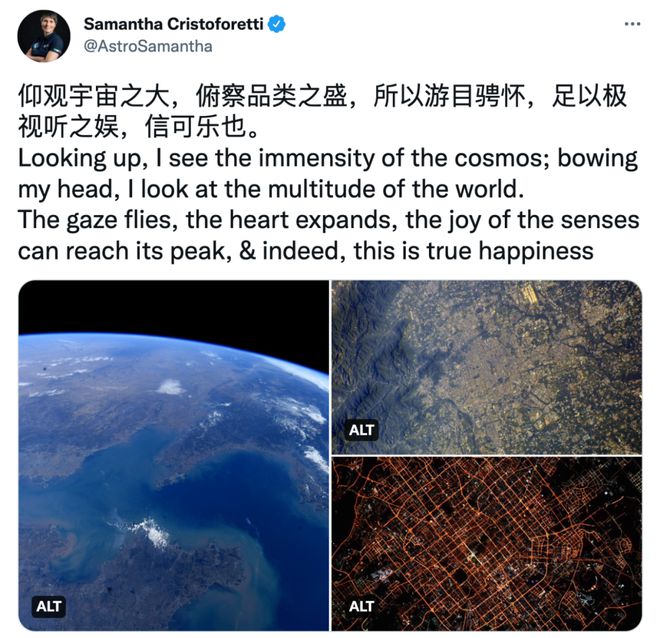Show ALT text for Earth photo
Image resolution: width=660 pixels, height=638 pixels.
click(49, 606)
